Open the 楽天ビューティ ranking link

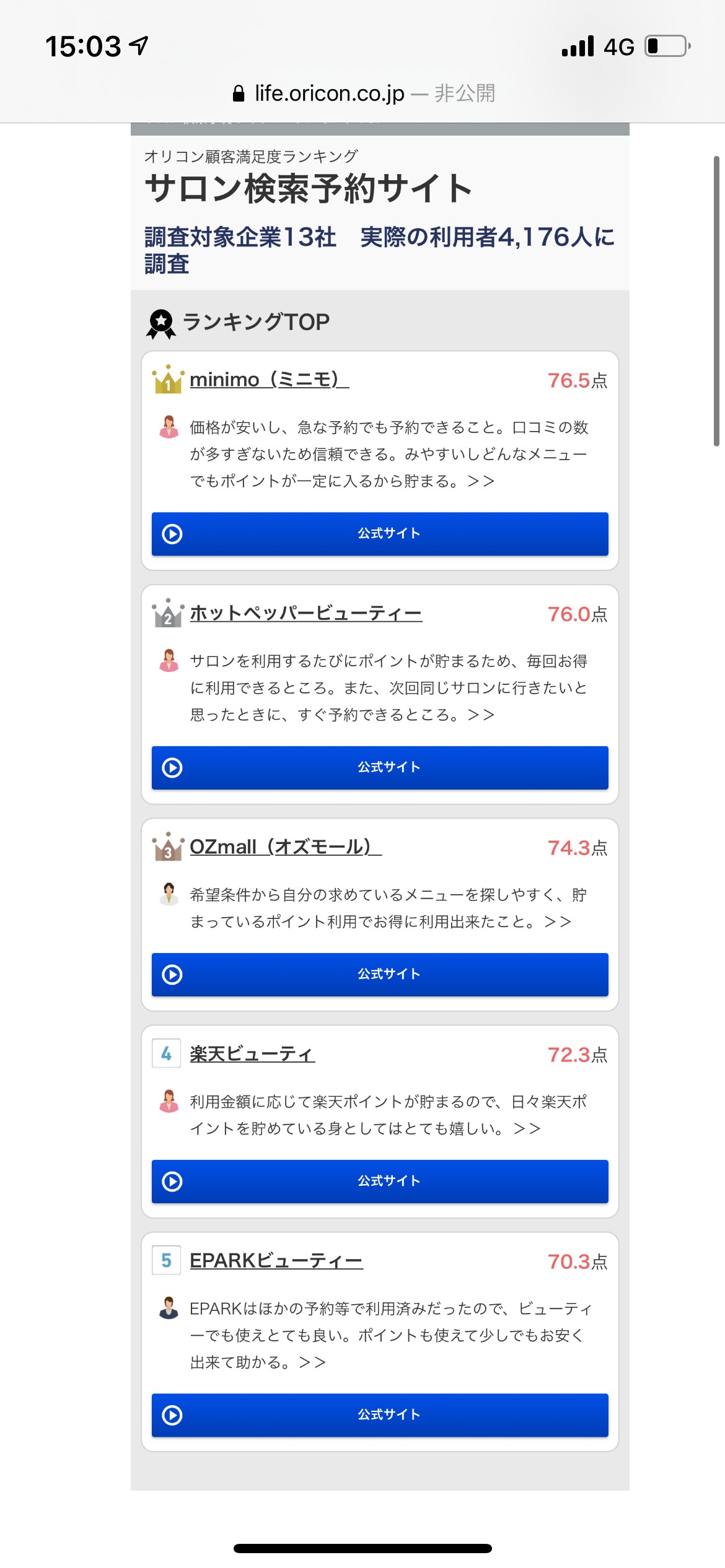pos(252,1053)
